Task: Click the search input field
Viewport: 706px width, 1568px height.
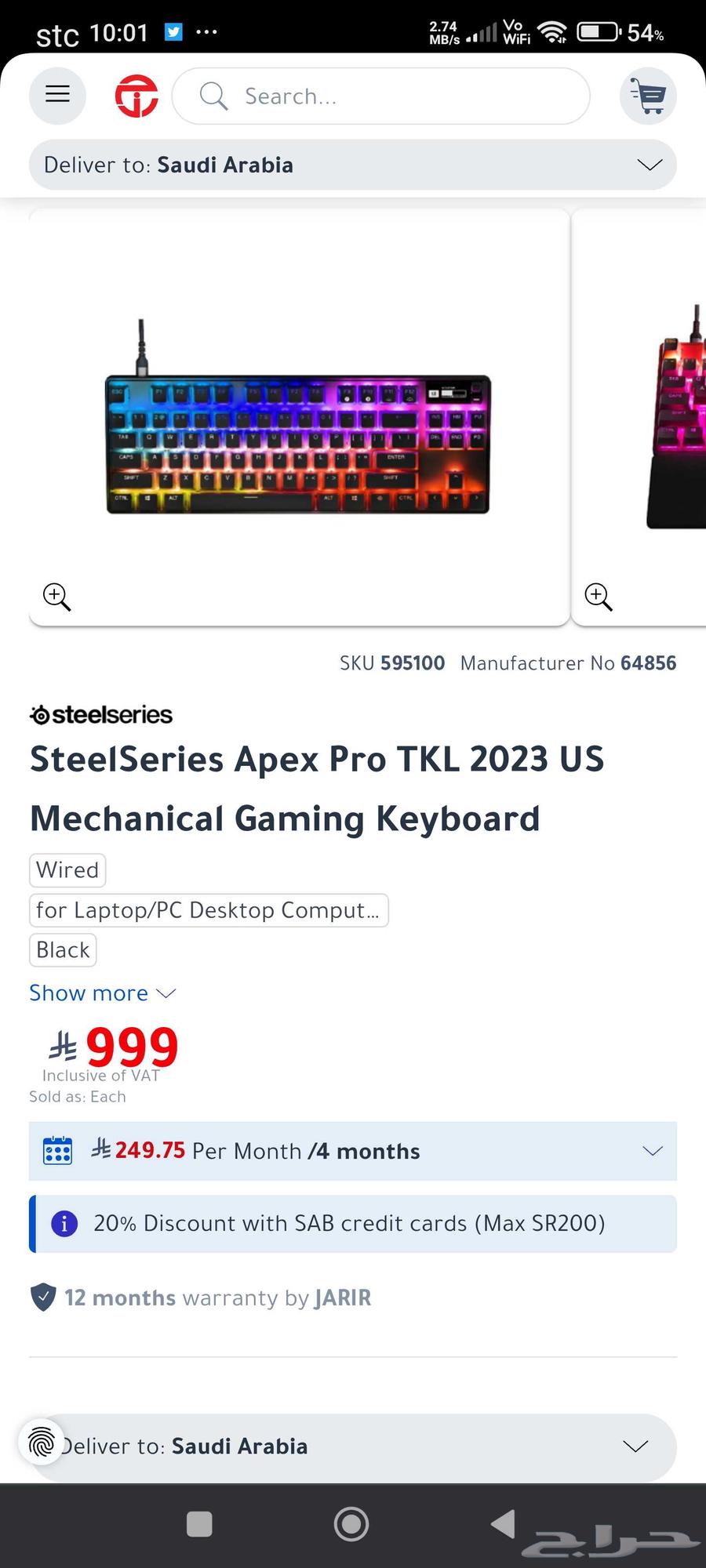Action: point(380,96)
